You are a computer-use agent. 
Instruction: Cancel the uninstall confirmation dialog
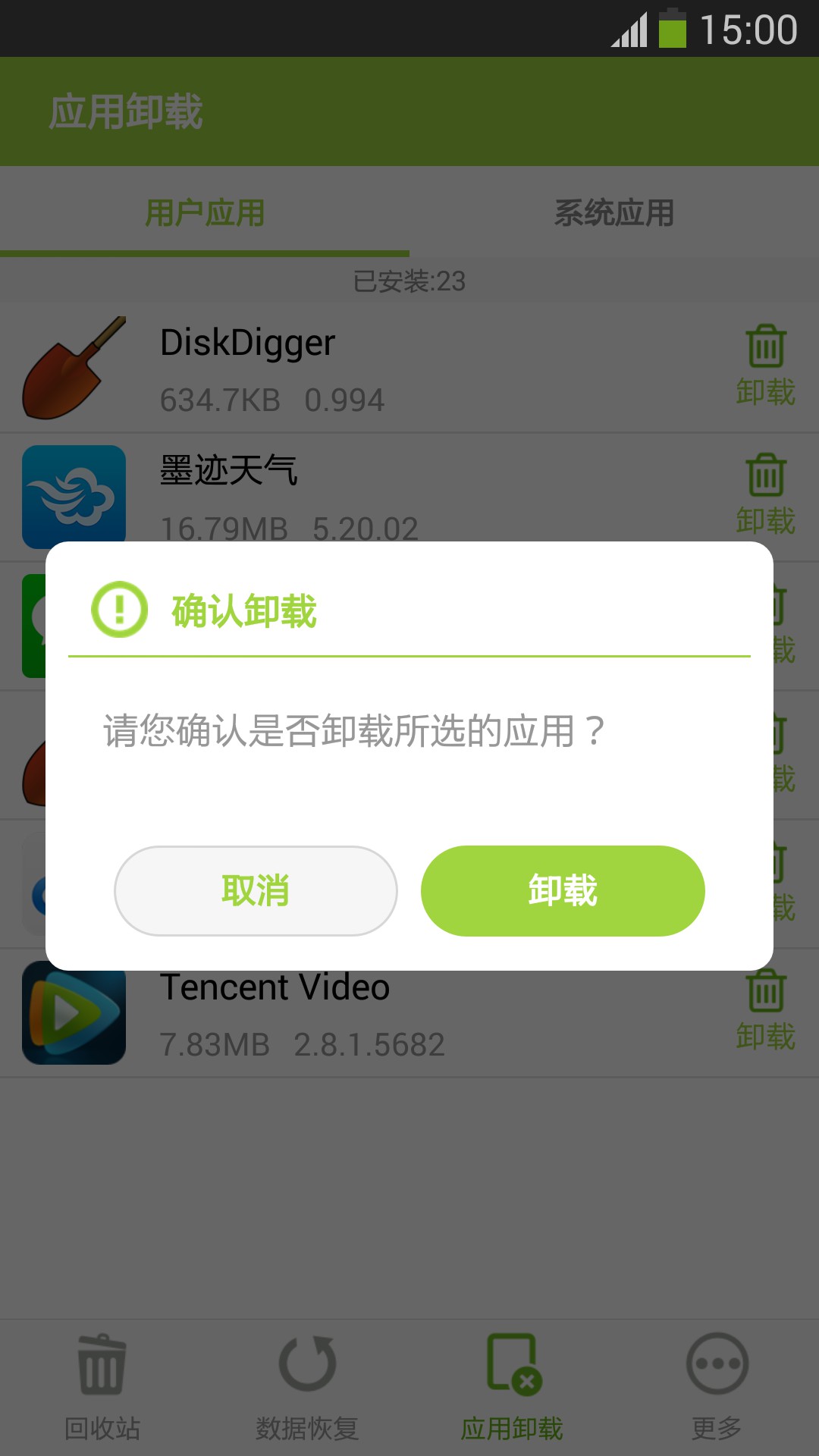click(256, 890)
